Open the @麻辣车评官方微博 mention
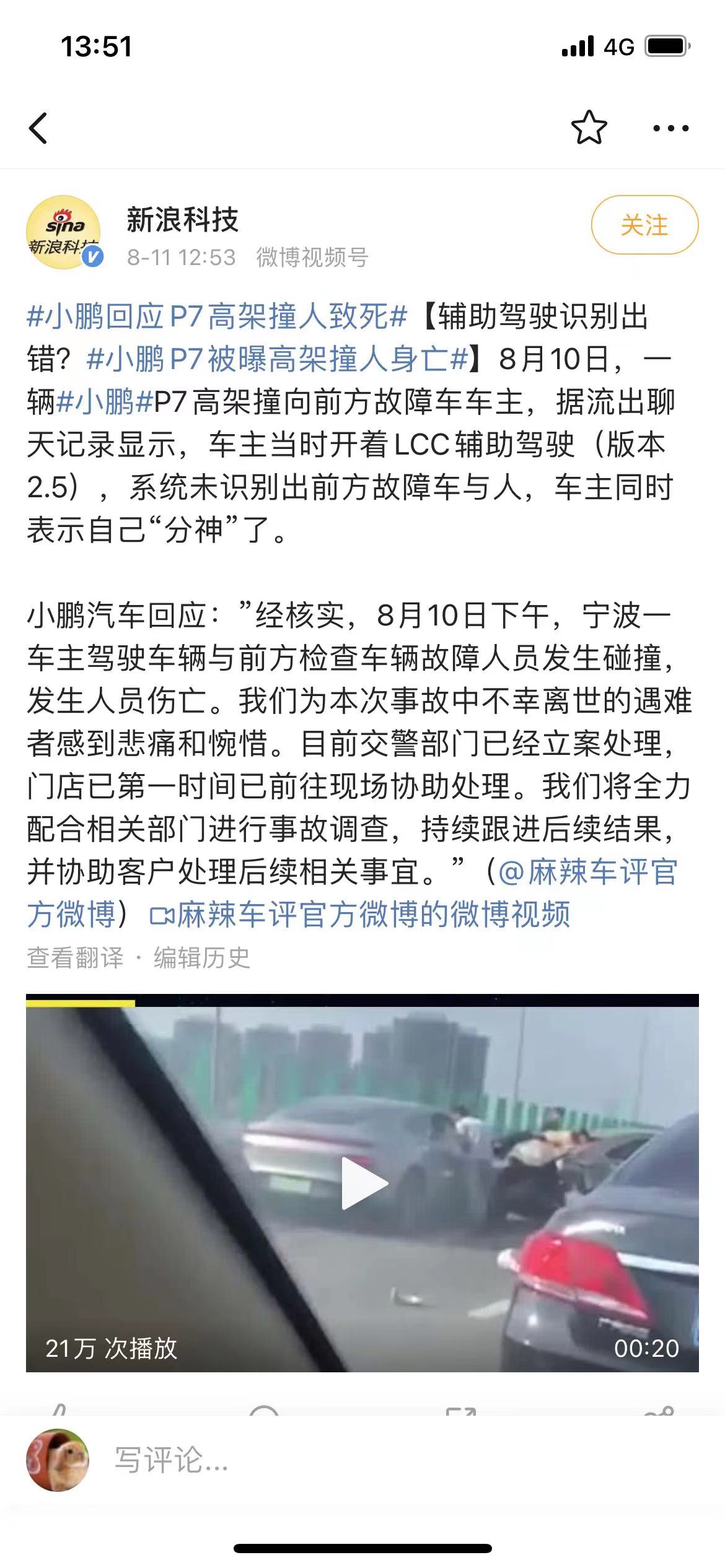 click(587, 872)
